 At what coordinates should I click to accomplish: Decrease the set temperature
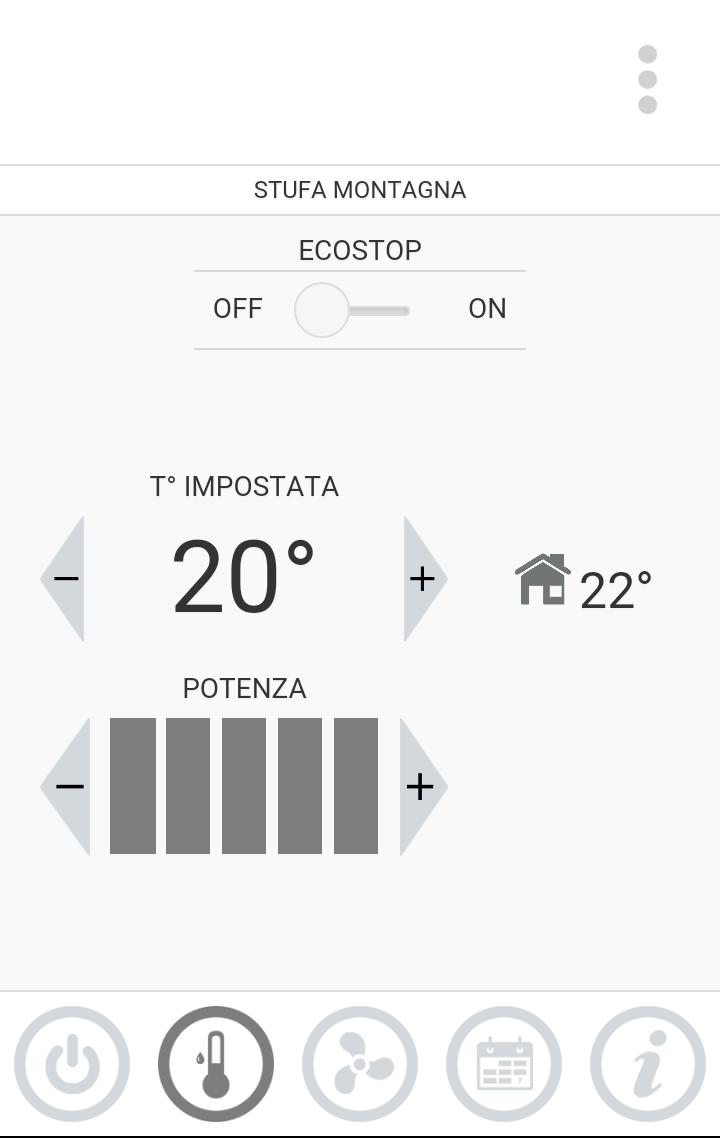[x=65, y=578]
